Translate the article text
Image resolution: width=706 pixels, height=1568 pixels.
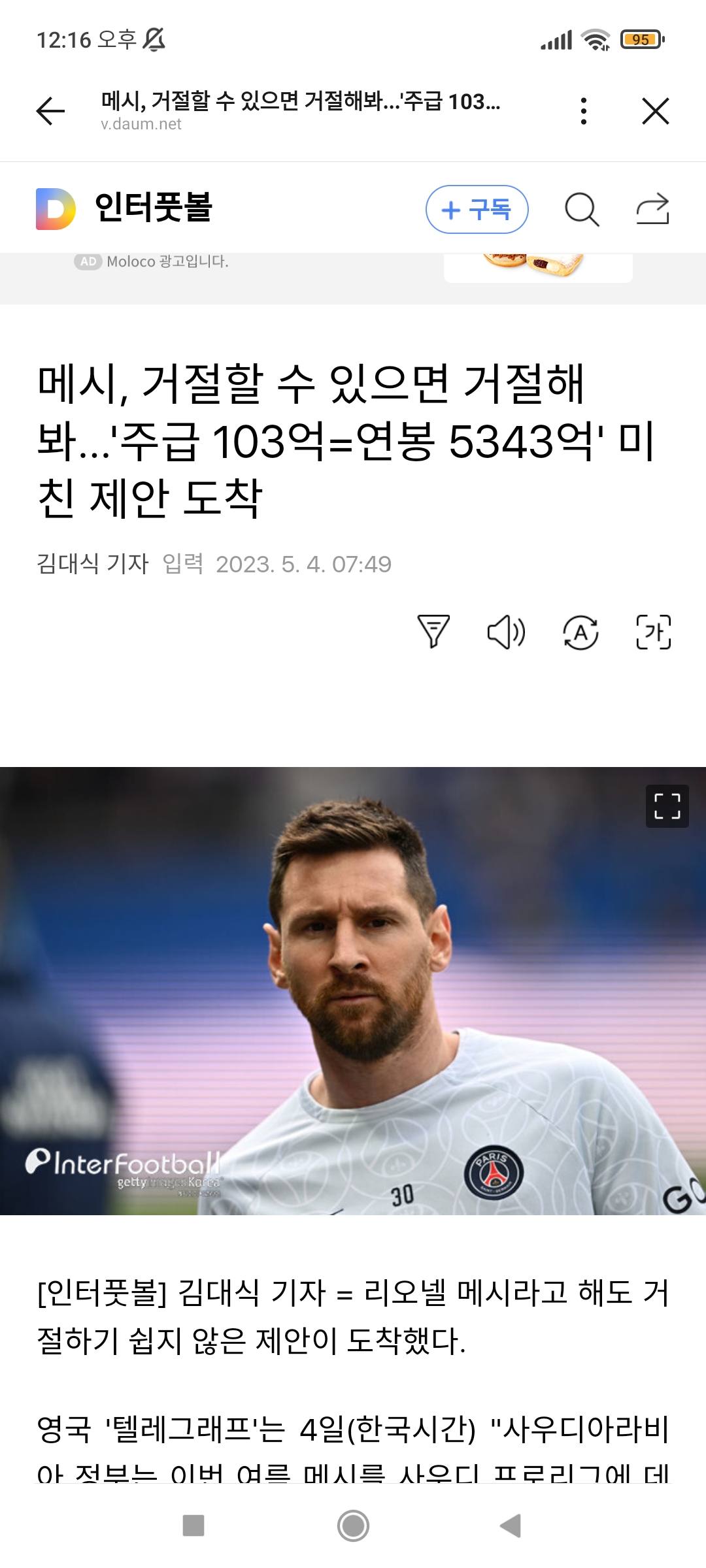[580, 632]
